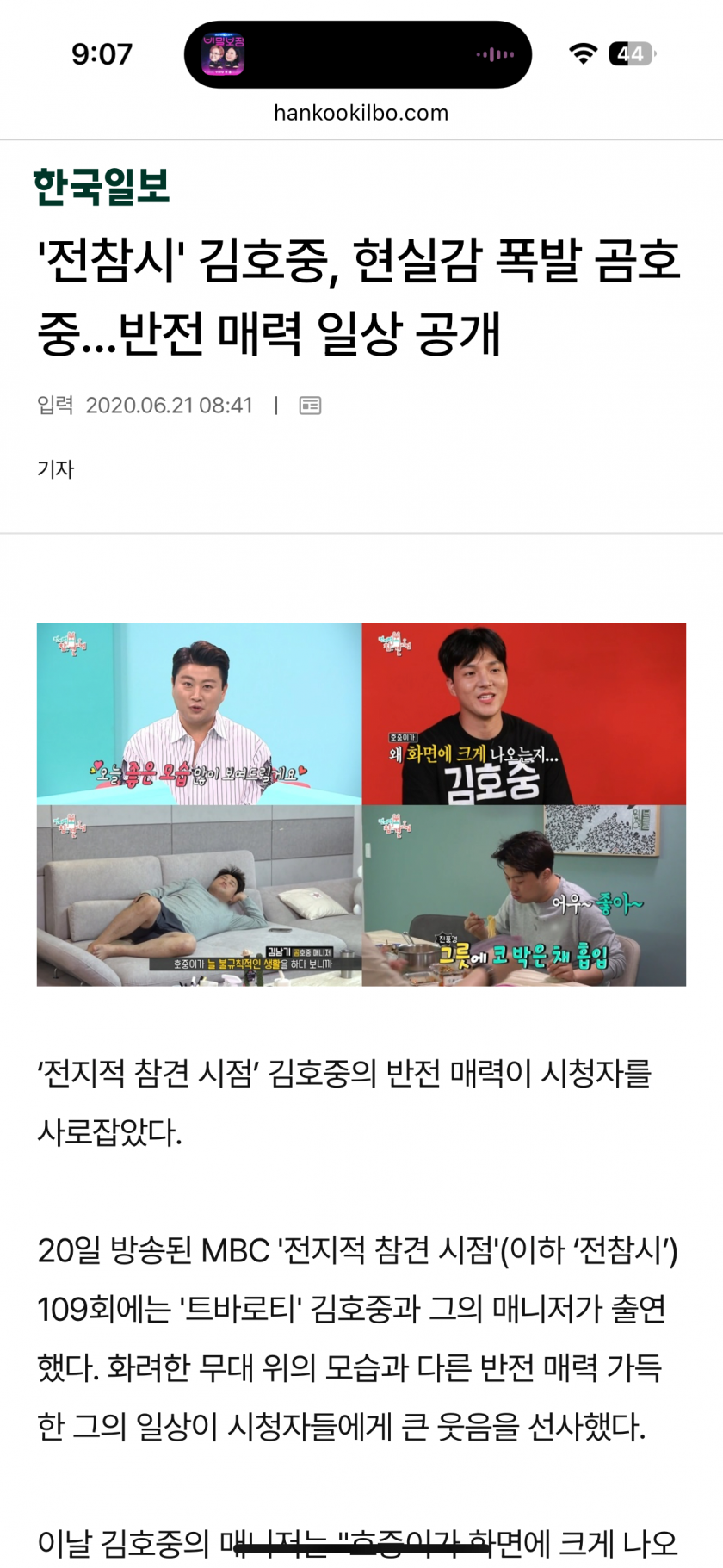Tap the article view icon beside the date
723x1568 pixels.
tap(310, 406)
